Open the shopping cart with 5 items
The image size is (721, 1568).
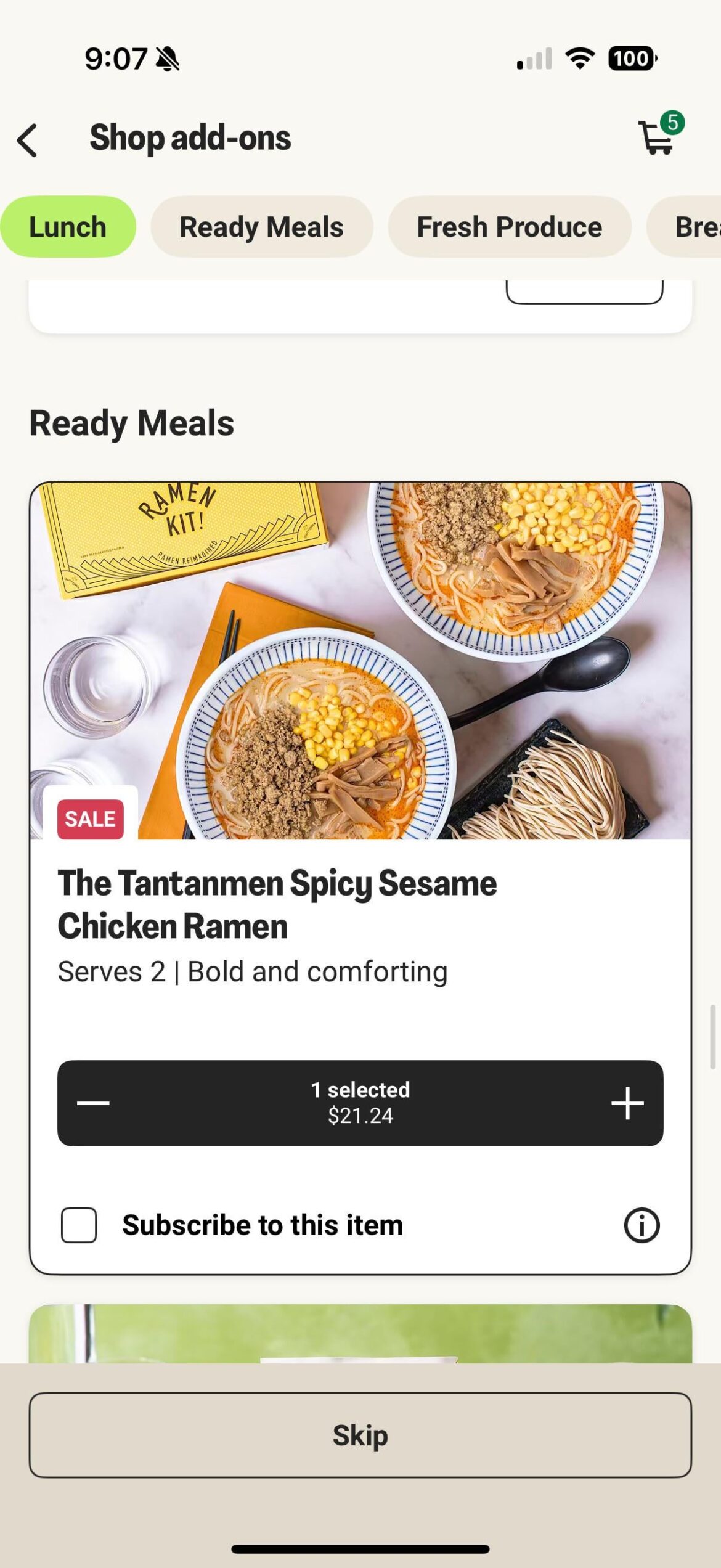coord(656,139)
